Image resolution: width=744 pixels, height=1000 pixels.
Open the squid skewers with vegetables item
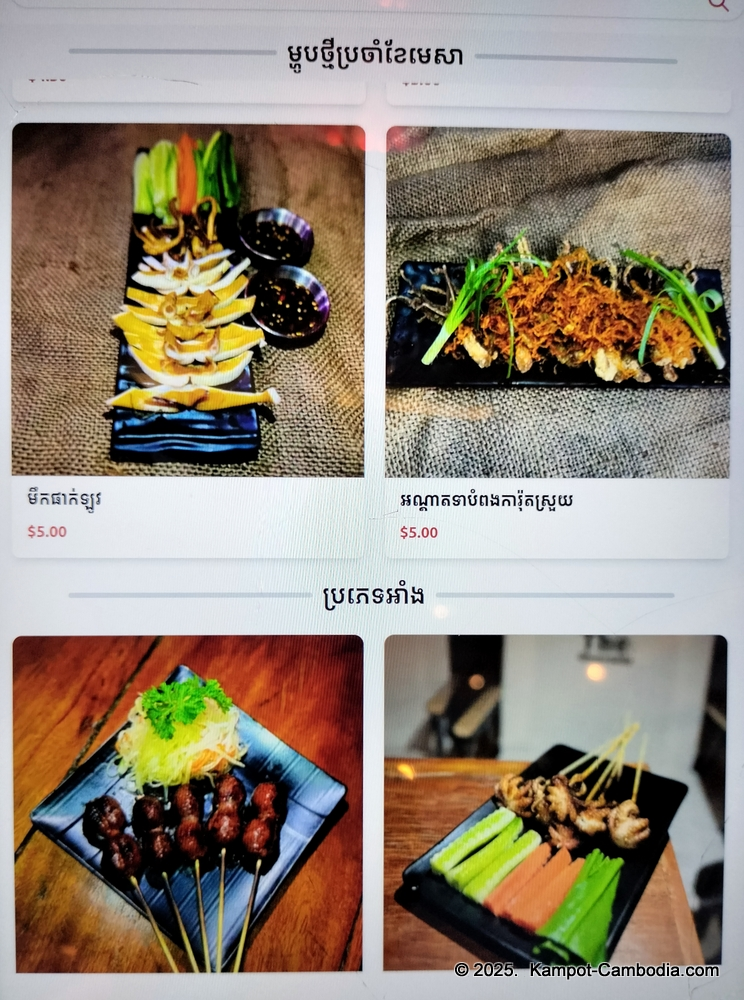tap(555, 803)
